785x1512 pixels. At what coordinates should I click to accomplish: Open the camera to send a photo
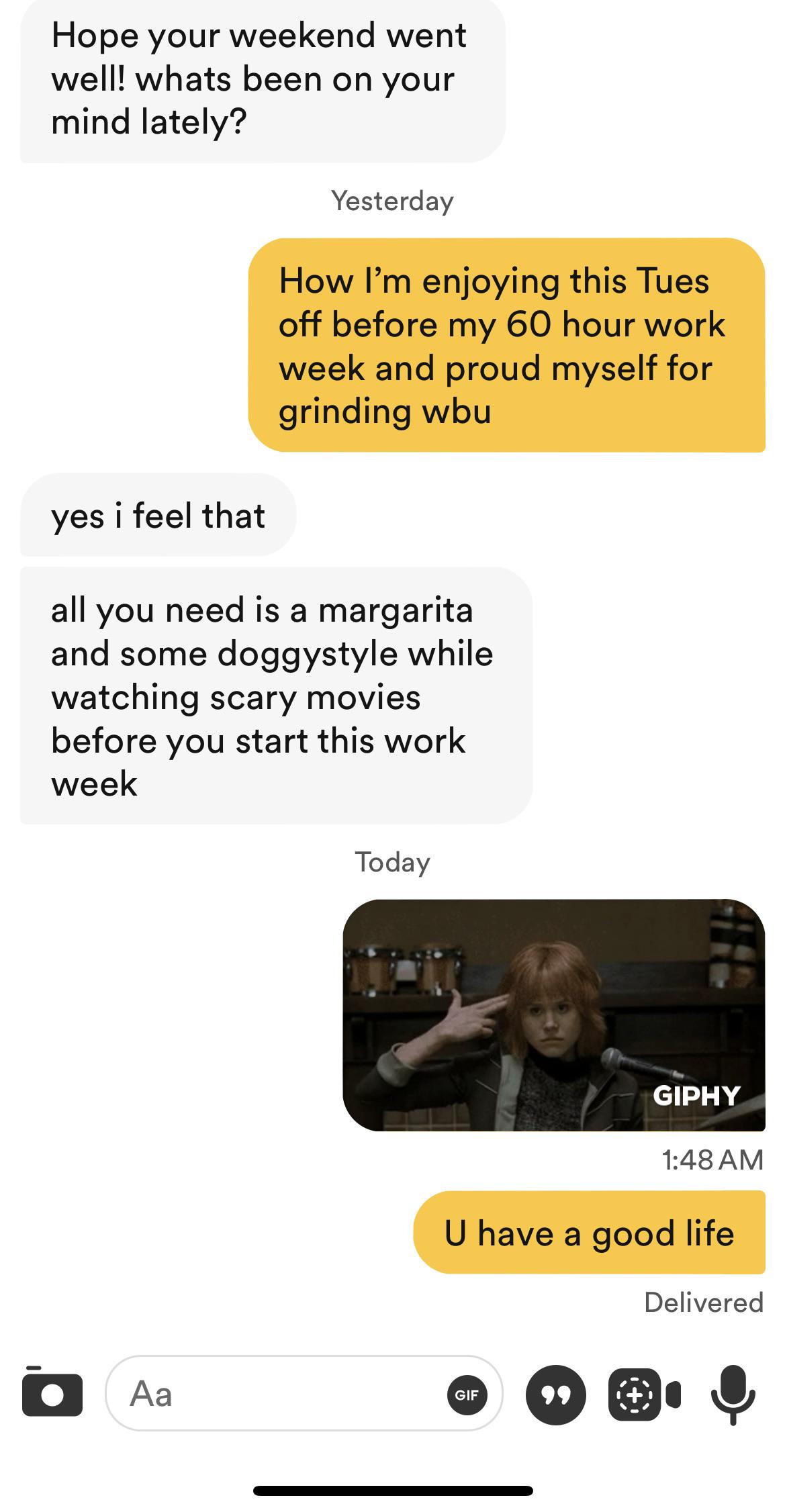[x=52, y=1394]
